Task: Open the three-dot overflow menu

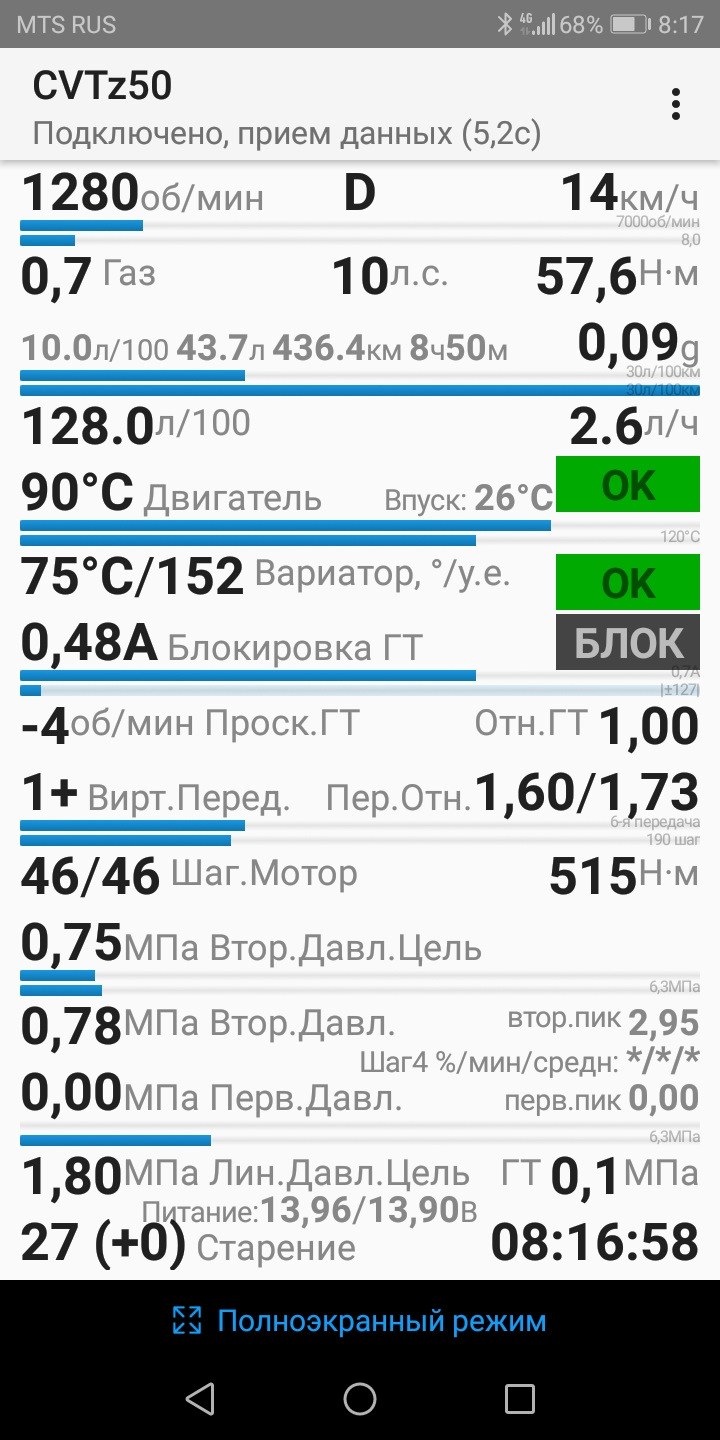Action: coord(677,104)
